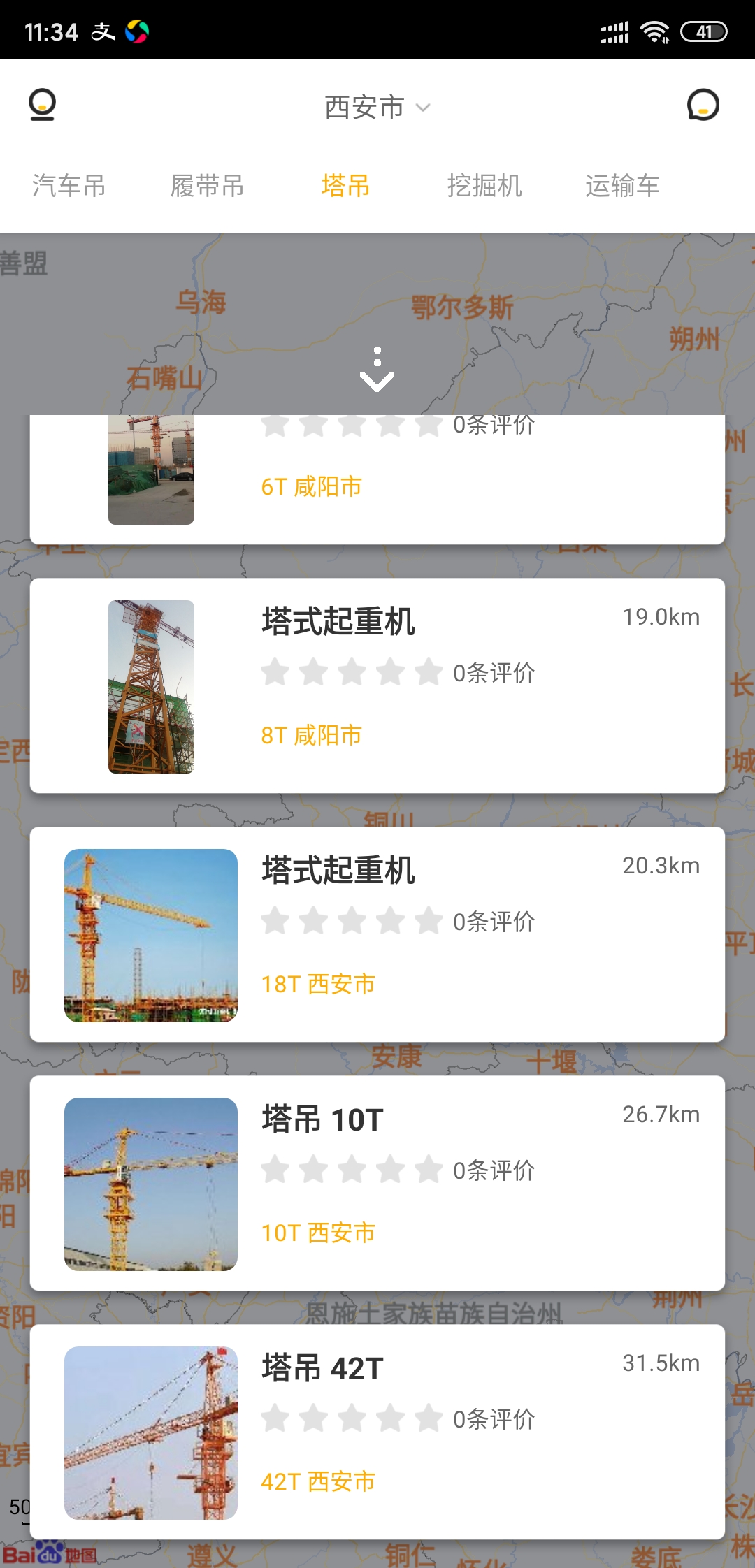Click the search icon at top left

click(x=42, y=106)
